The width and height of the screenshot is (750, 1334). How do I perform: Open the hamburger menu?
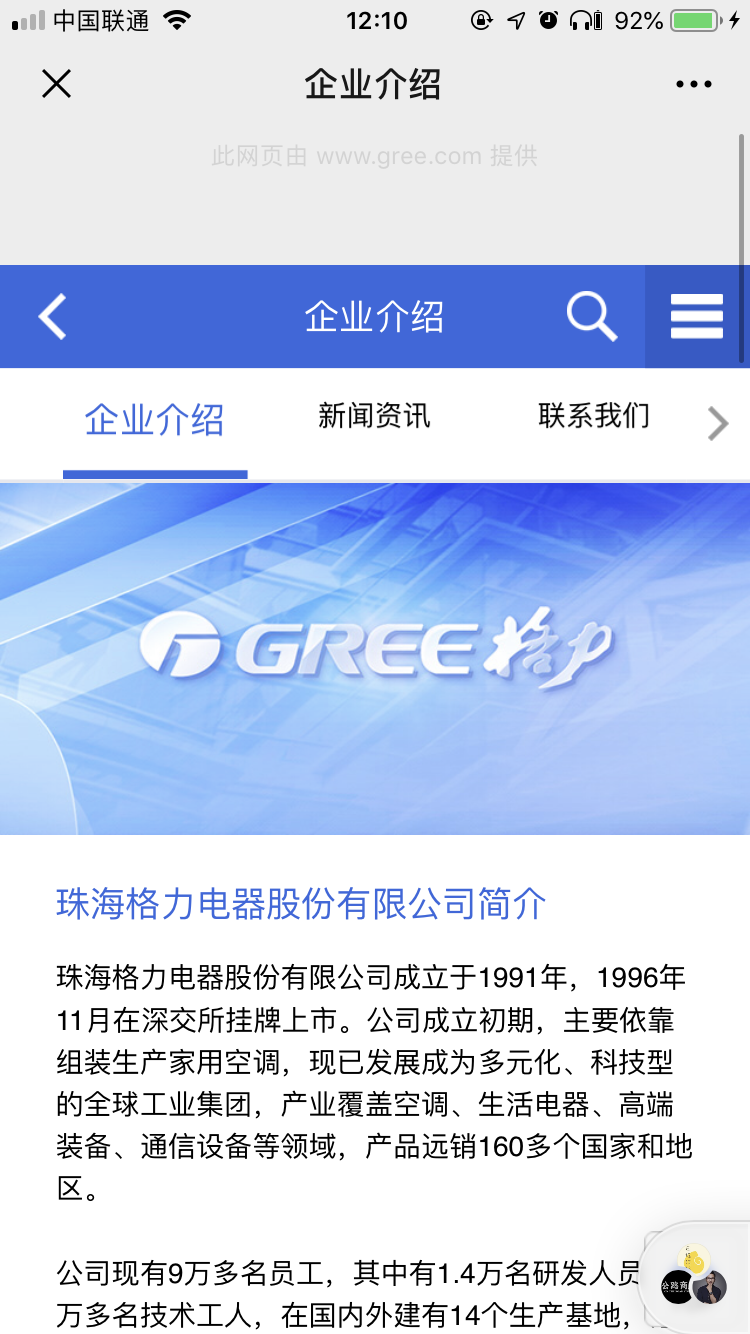pos(697,317)
